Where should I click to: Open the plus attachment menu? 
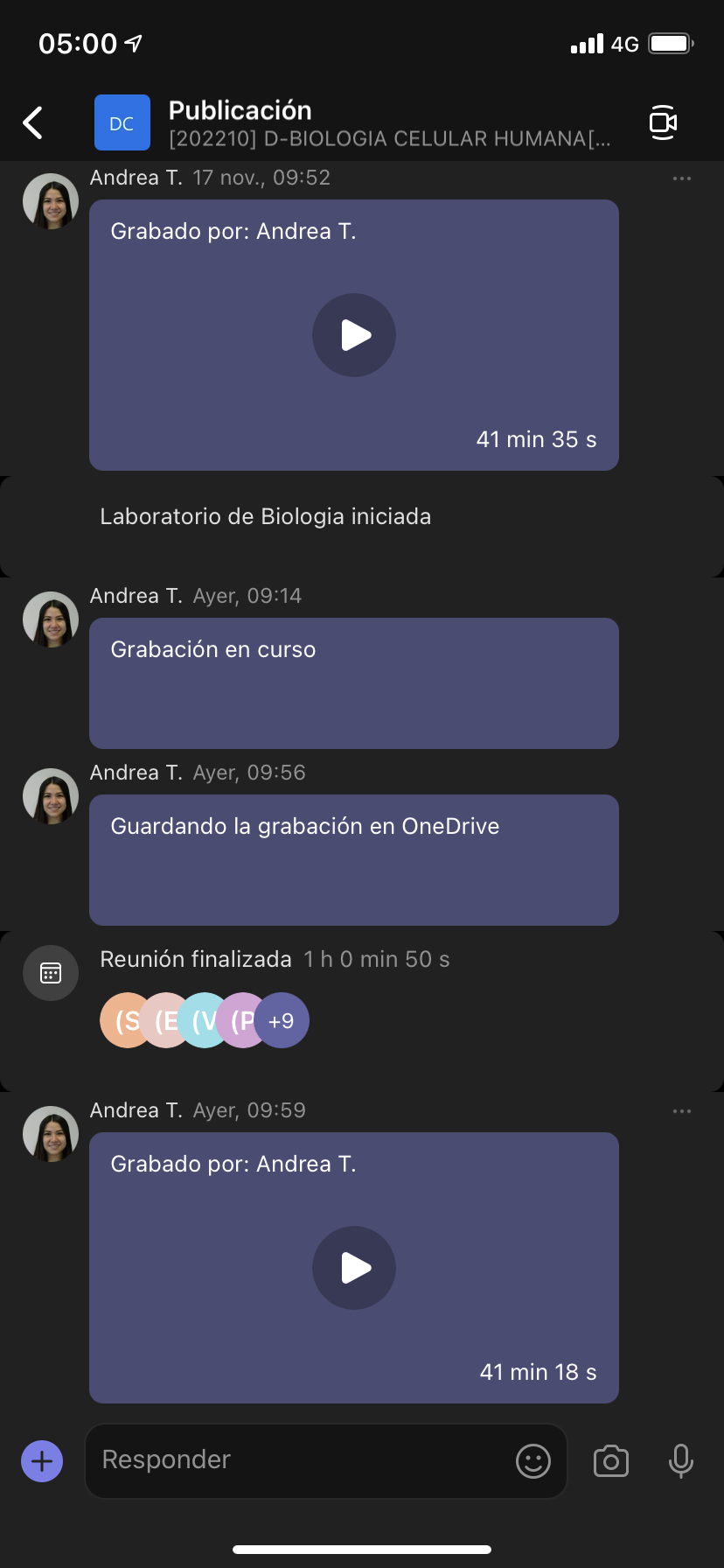click(x=42, y=1460)
